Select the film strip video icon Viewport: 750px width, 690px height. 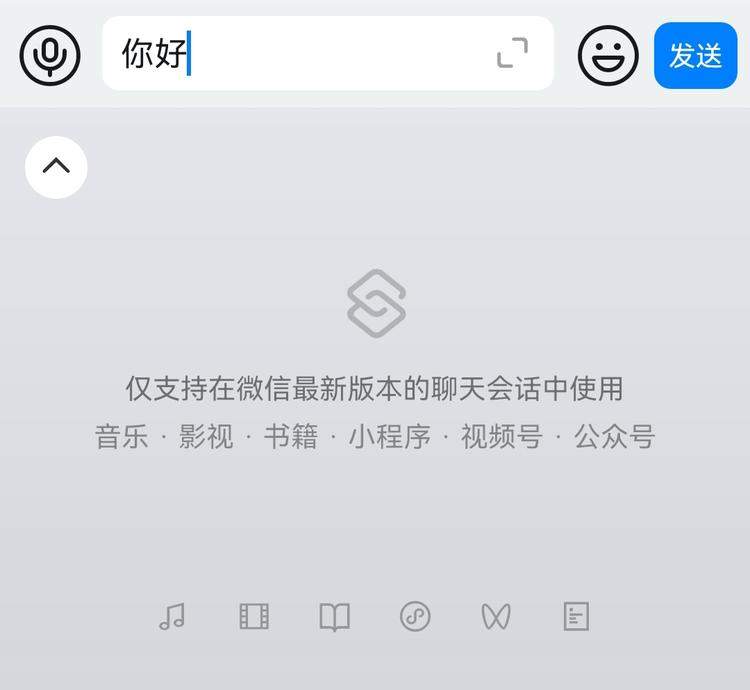pyautogui.click(x=254, y=616)
